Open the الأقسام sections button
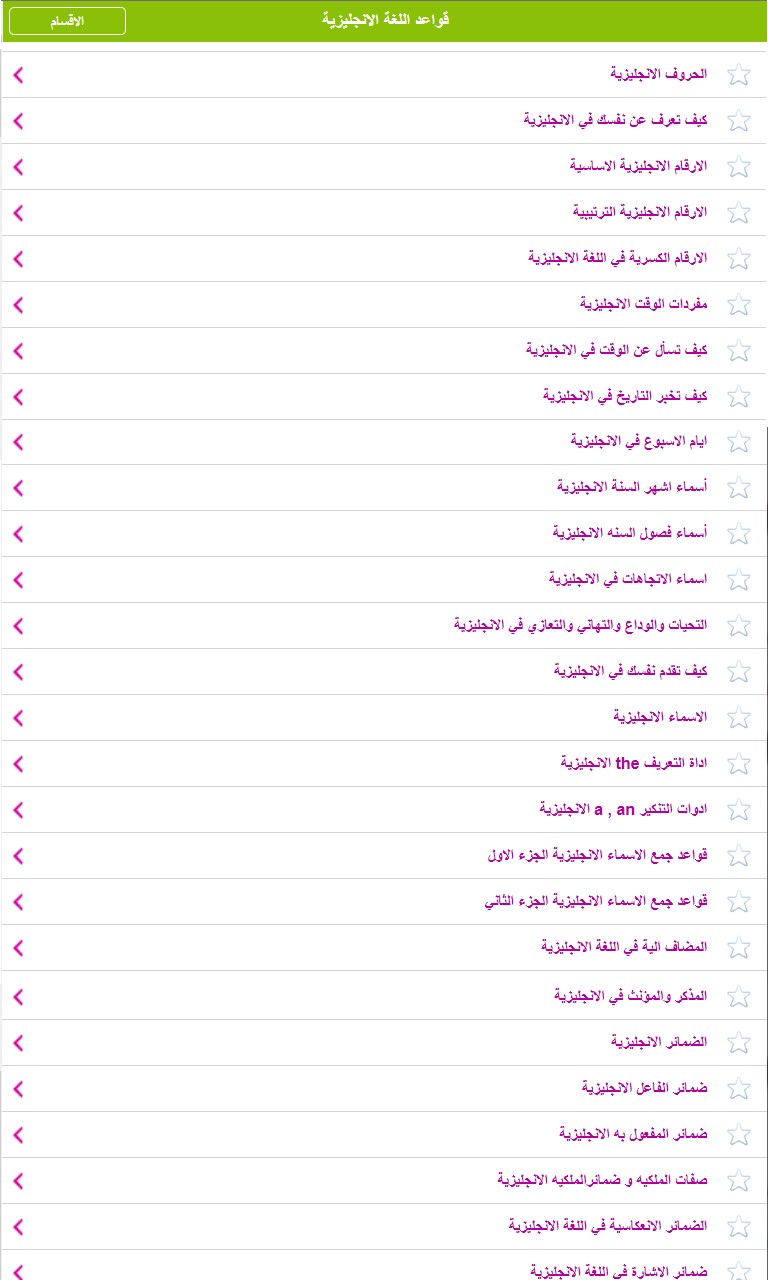 [67, 21]
